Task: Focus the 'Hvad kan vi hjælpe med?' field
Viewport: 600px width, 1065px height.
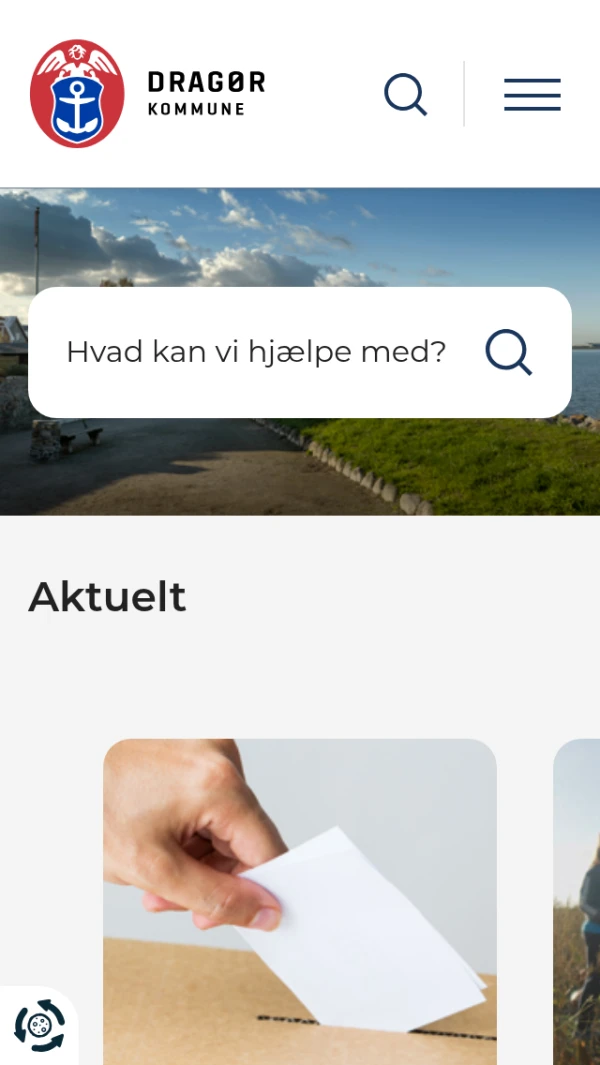Action: (256, 352)
